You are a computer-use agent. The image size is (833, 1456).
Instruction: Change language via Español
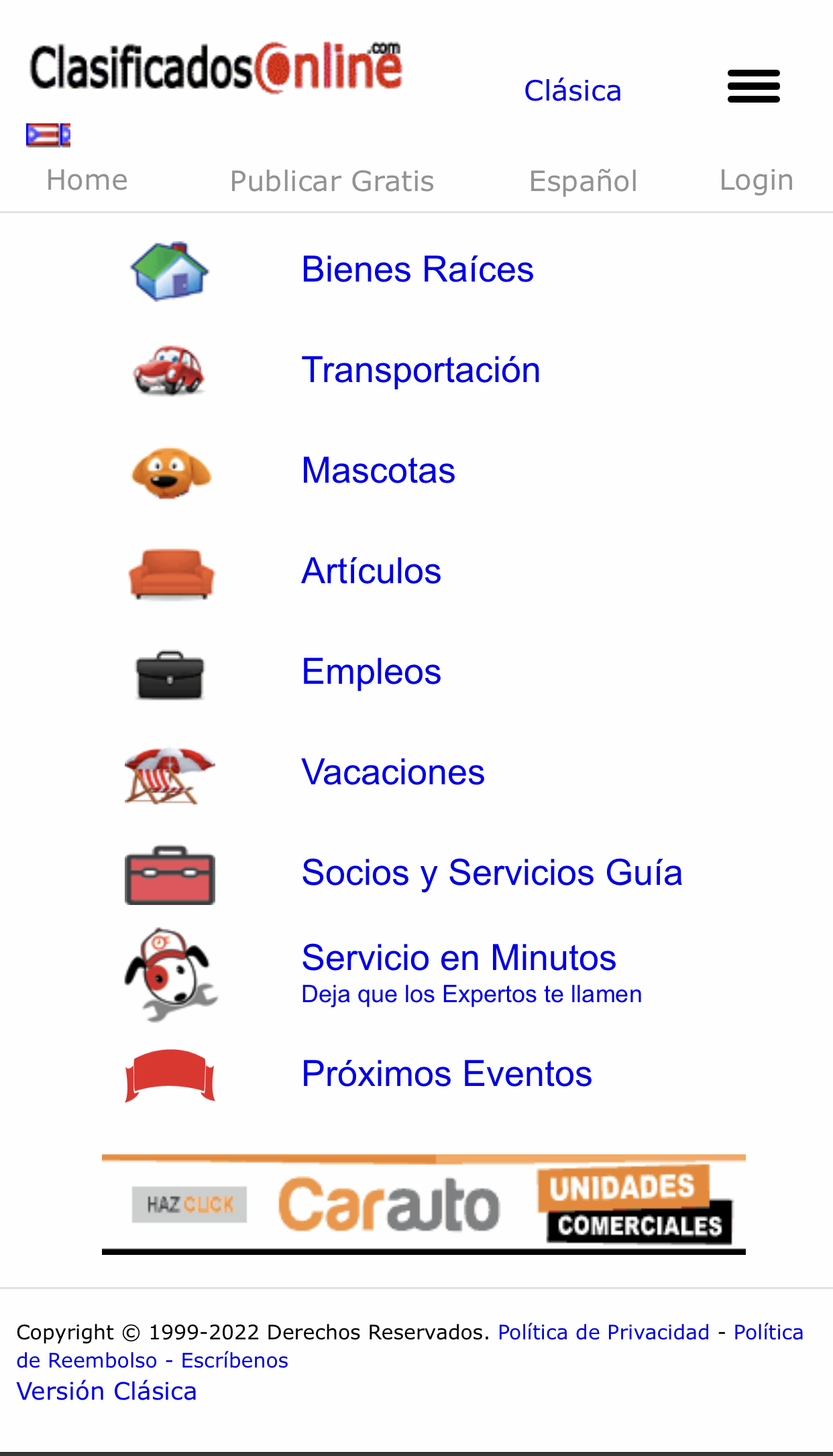point(583,182)
